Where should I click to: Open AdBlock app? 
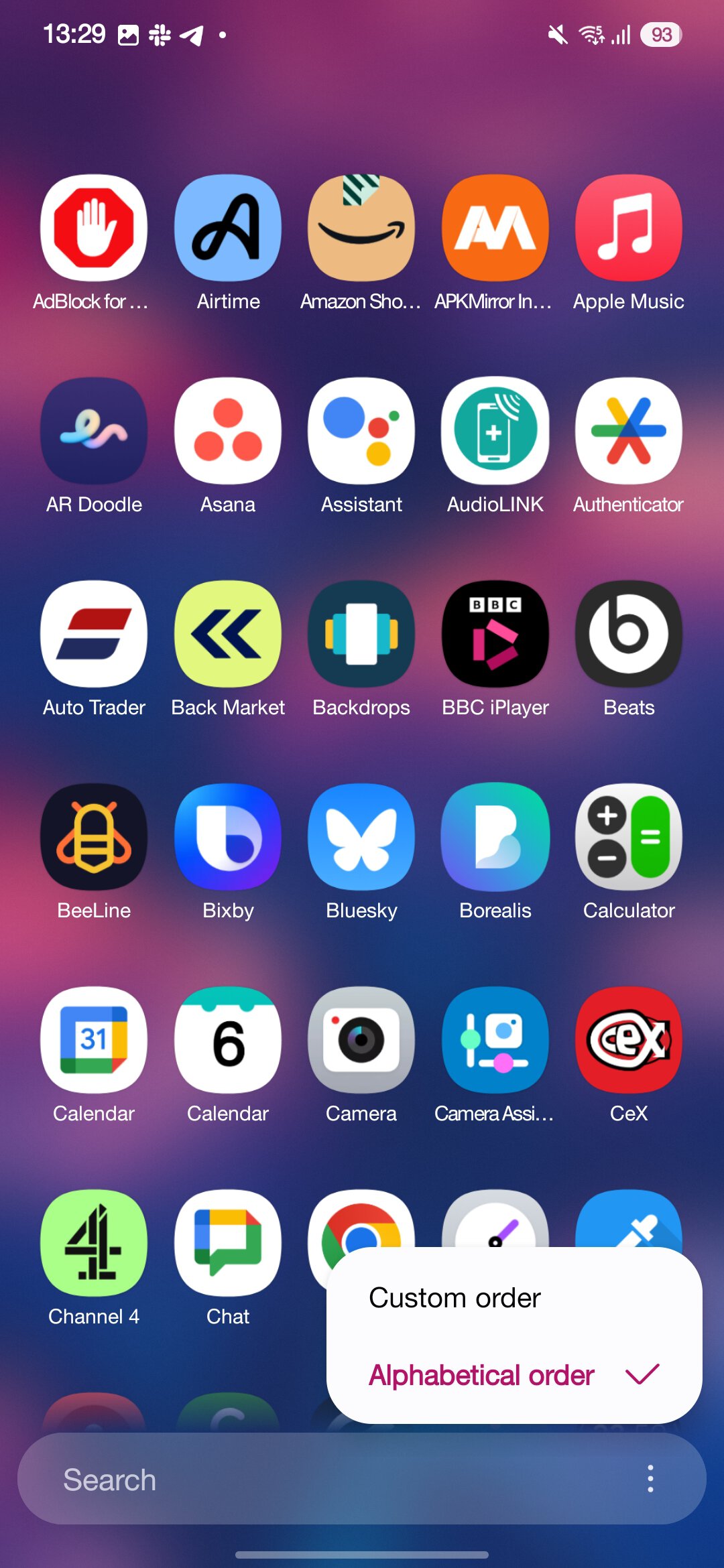[x=94, y=228]
